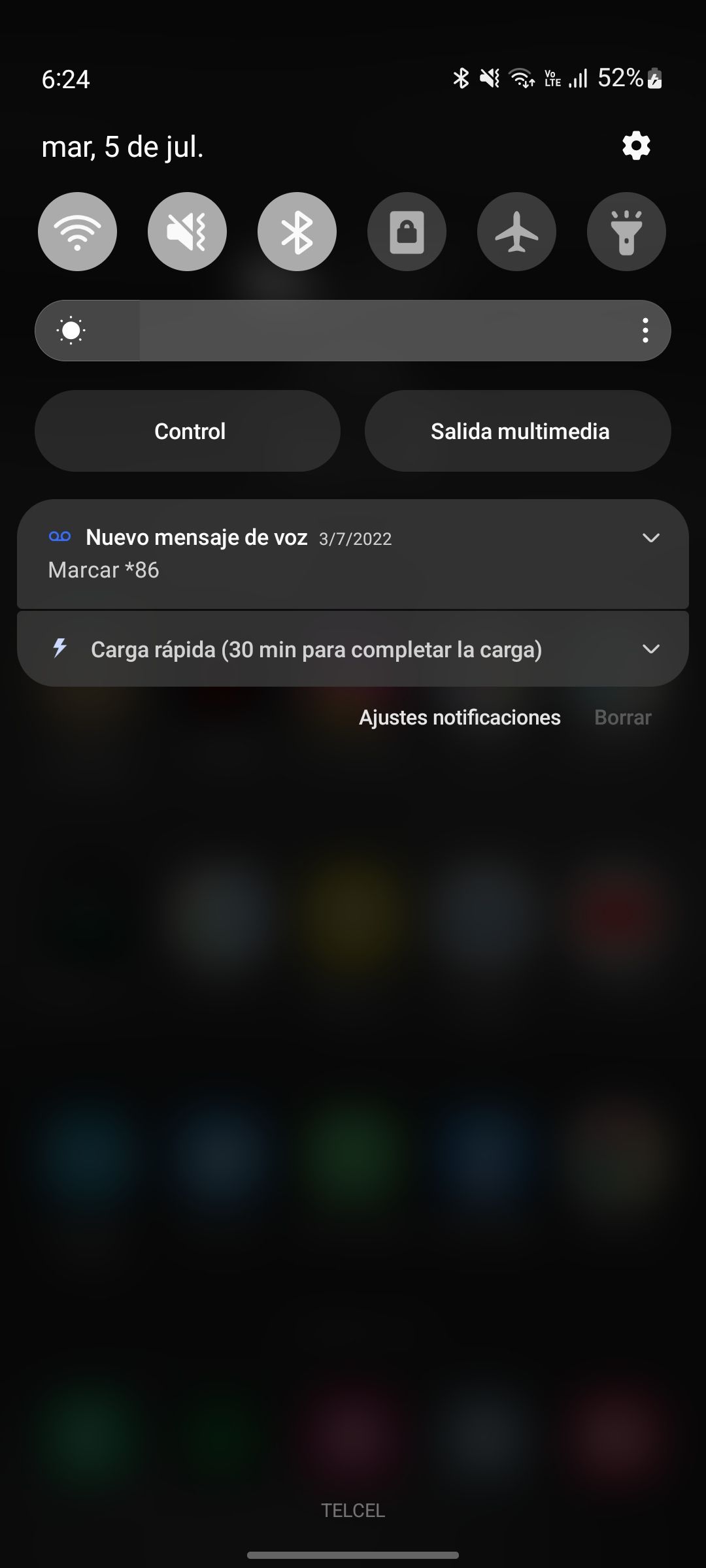Tap Borrar to clear notifications
The image size is (706, 1568).
(622, 717)
